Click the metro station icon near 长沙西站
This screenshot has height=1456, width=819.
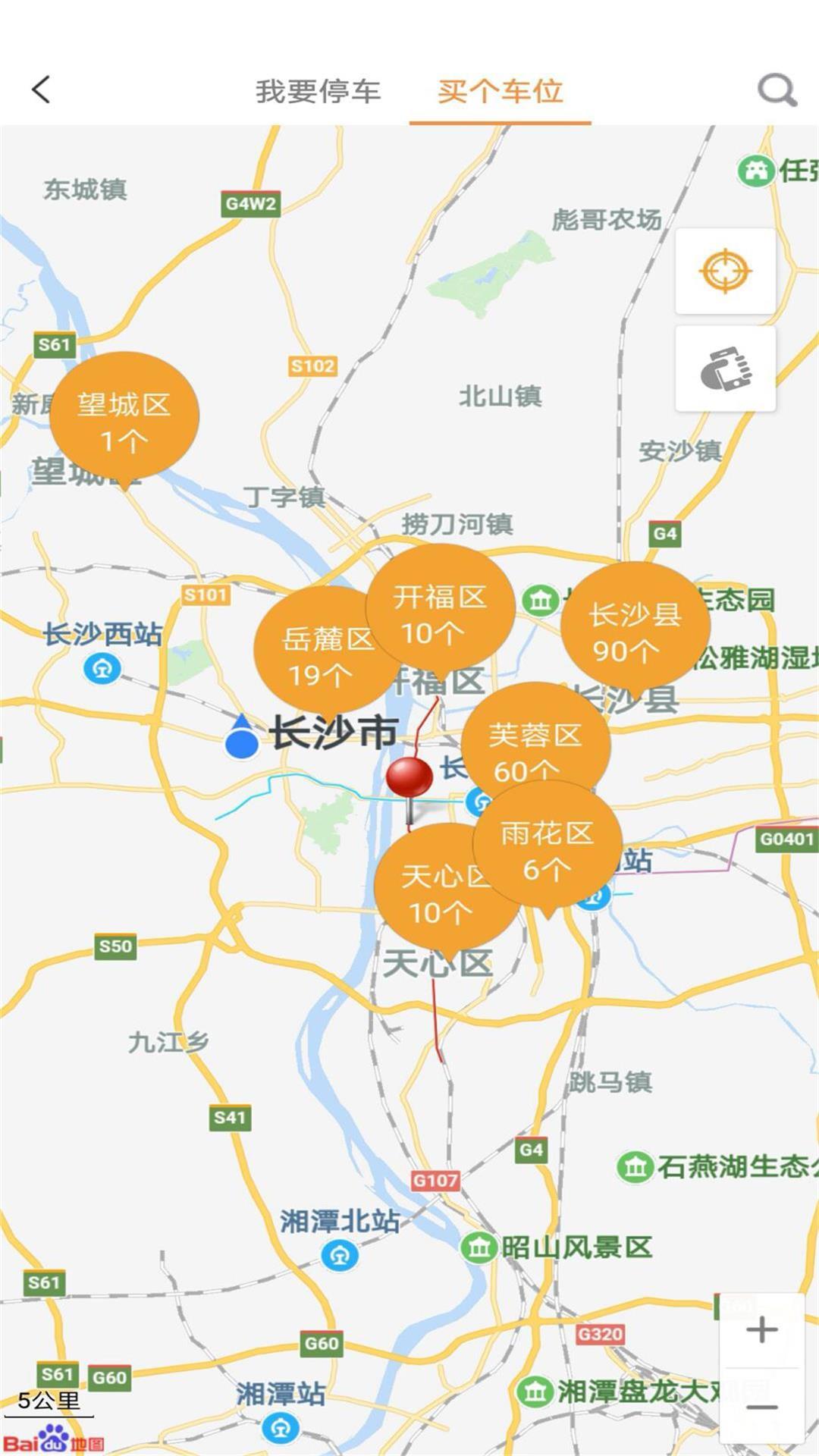pyautogui.click(x=102, y=667)
